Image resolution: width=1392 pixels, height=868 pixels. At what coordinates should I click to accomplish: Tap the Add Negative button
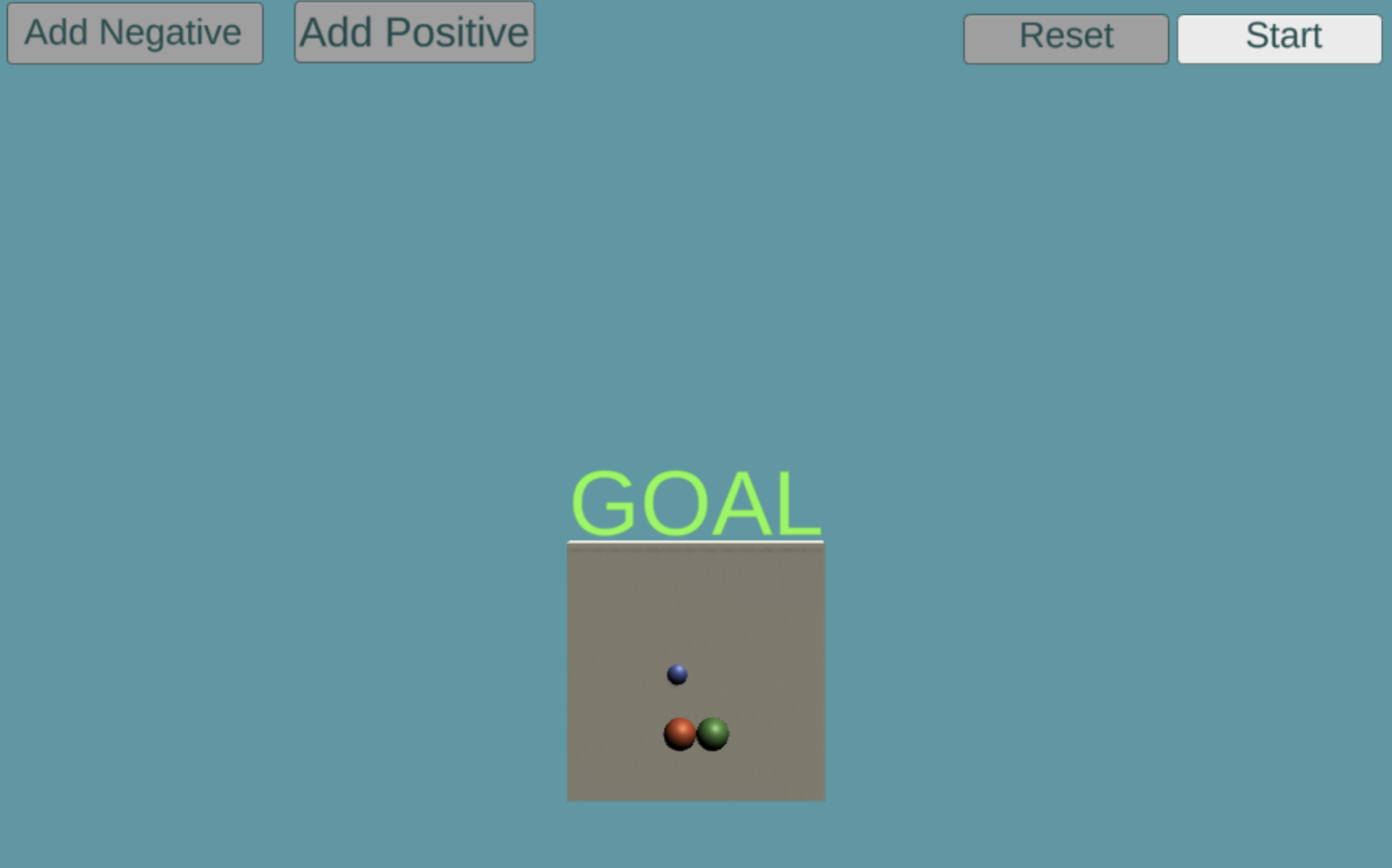135,34
